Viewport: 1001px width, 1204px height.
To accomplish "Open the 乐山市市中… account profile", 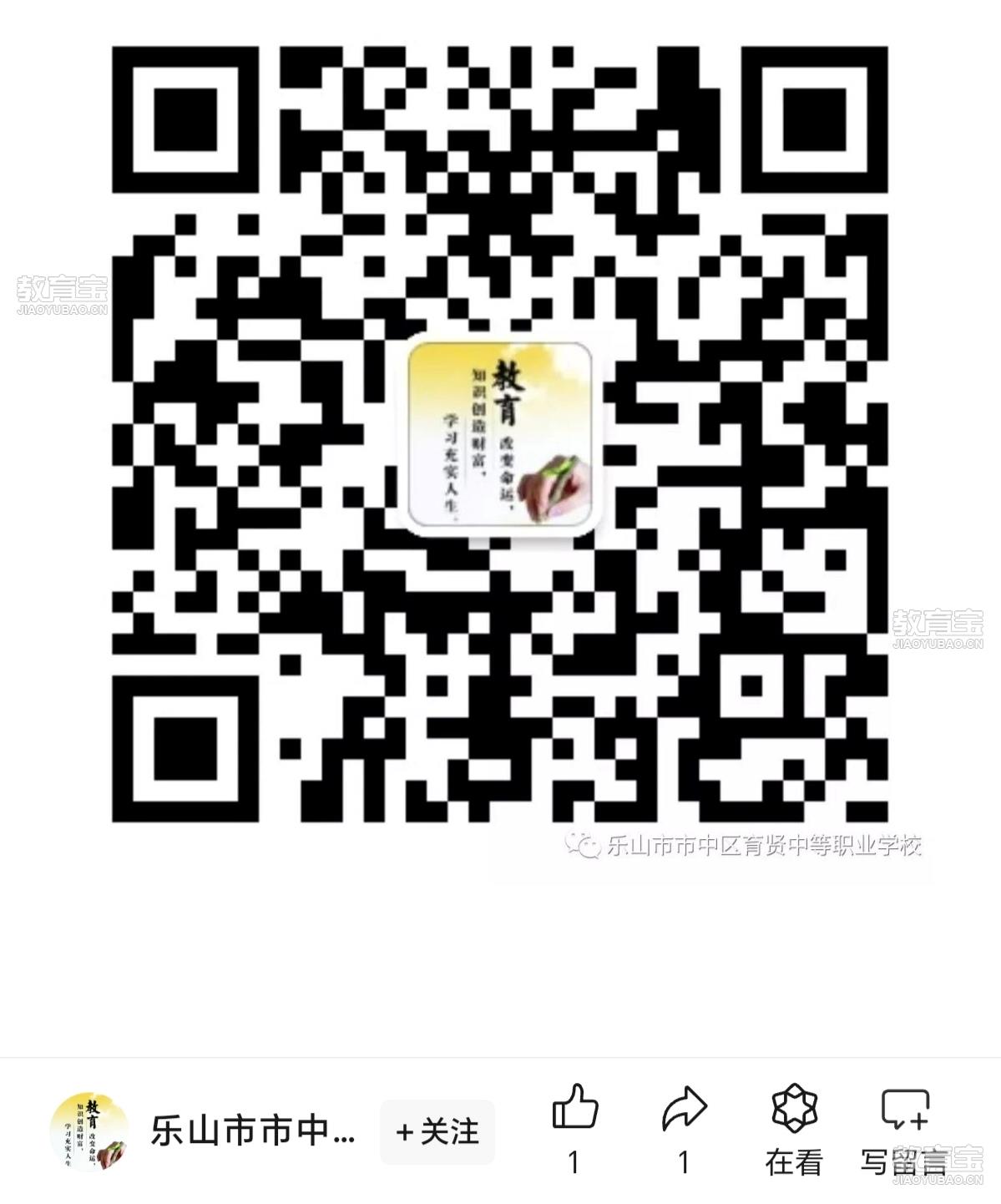I will [252, 1132].
